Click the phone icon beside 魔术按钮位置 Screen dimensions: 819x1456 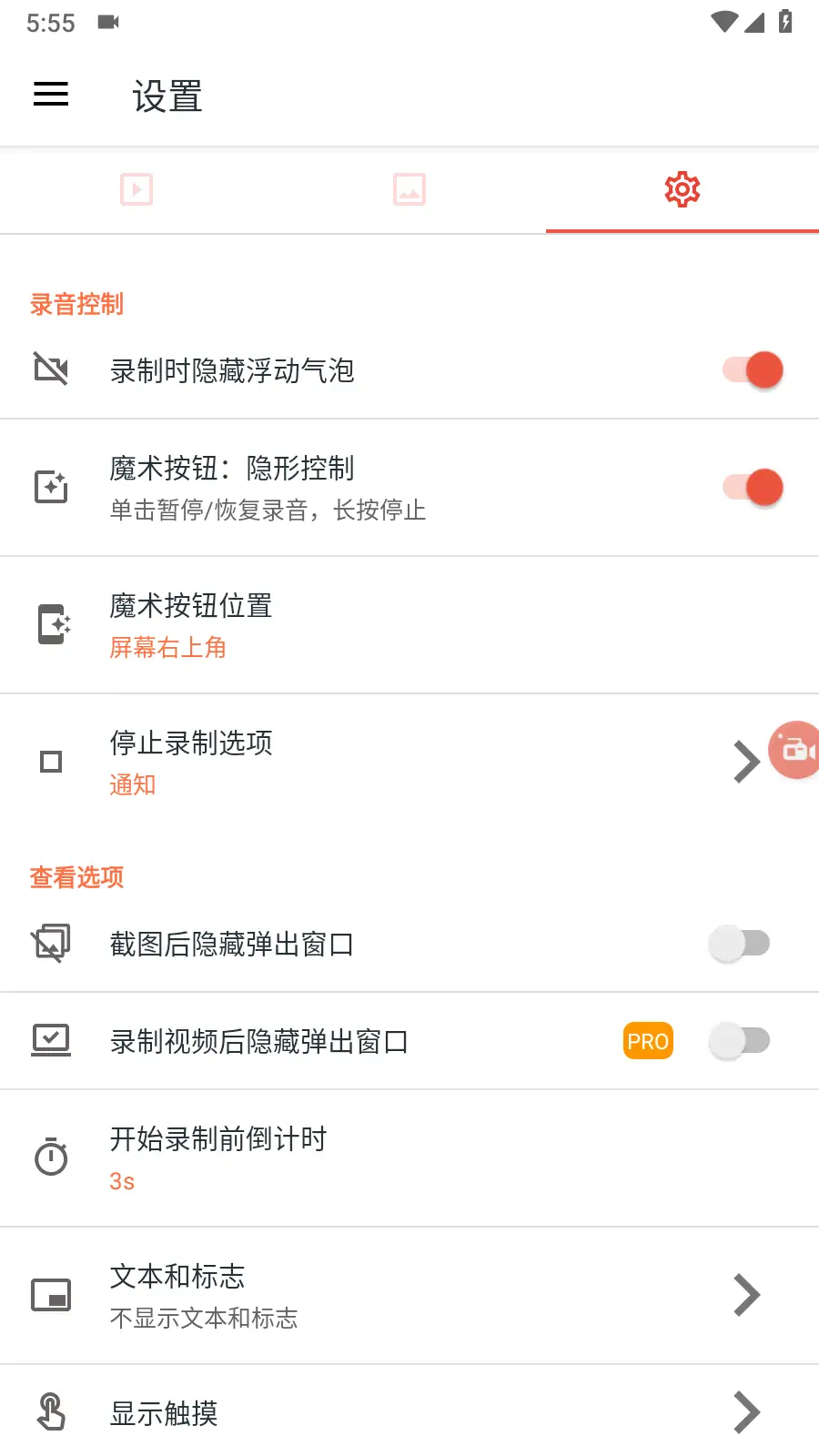click(x=52, y=624)
